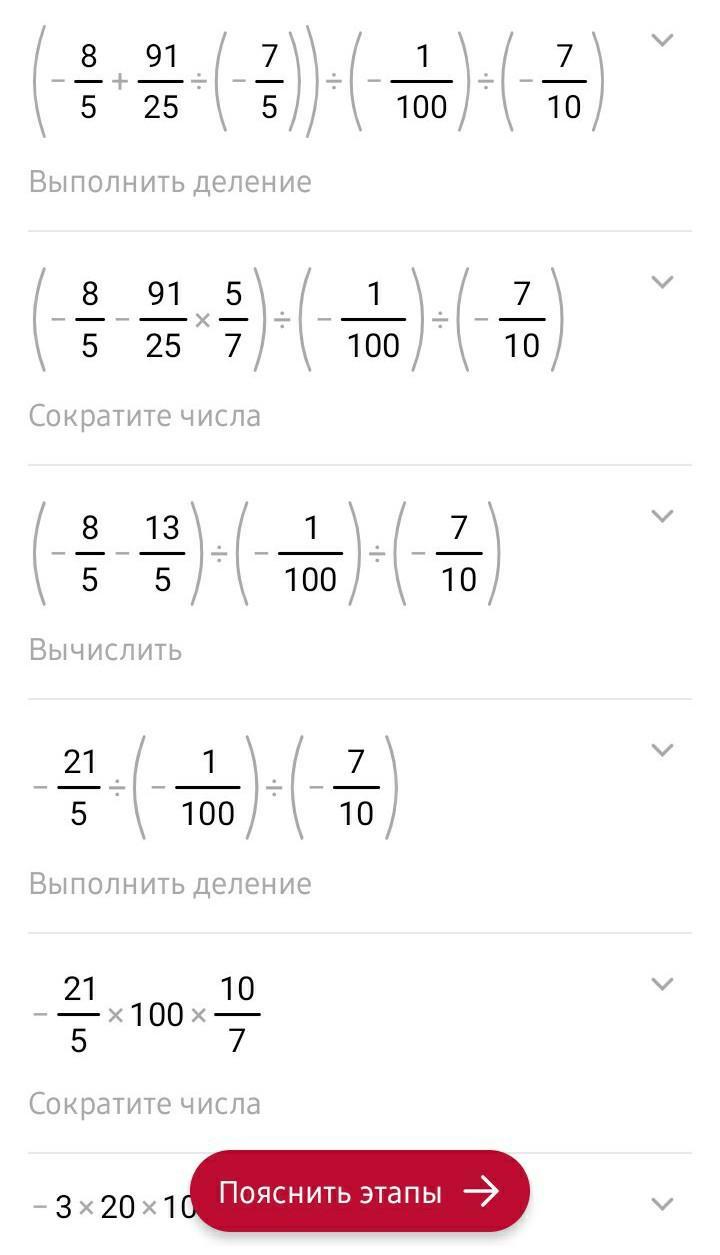Expand the Сократите числа step with −21/5 × 100
720x1255 pixels.
662,985
